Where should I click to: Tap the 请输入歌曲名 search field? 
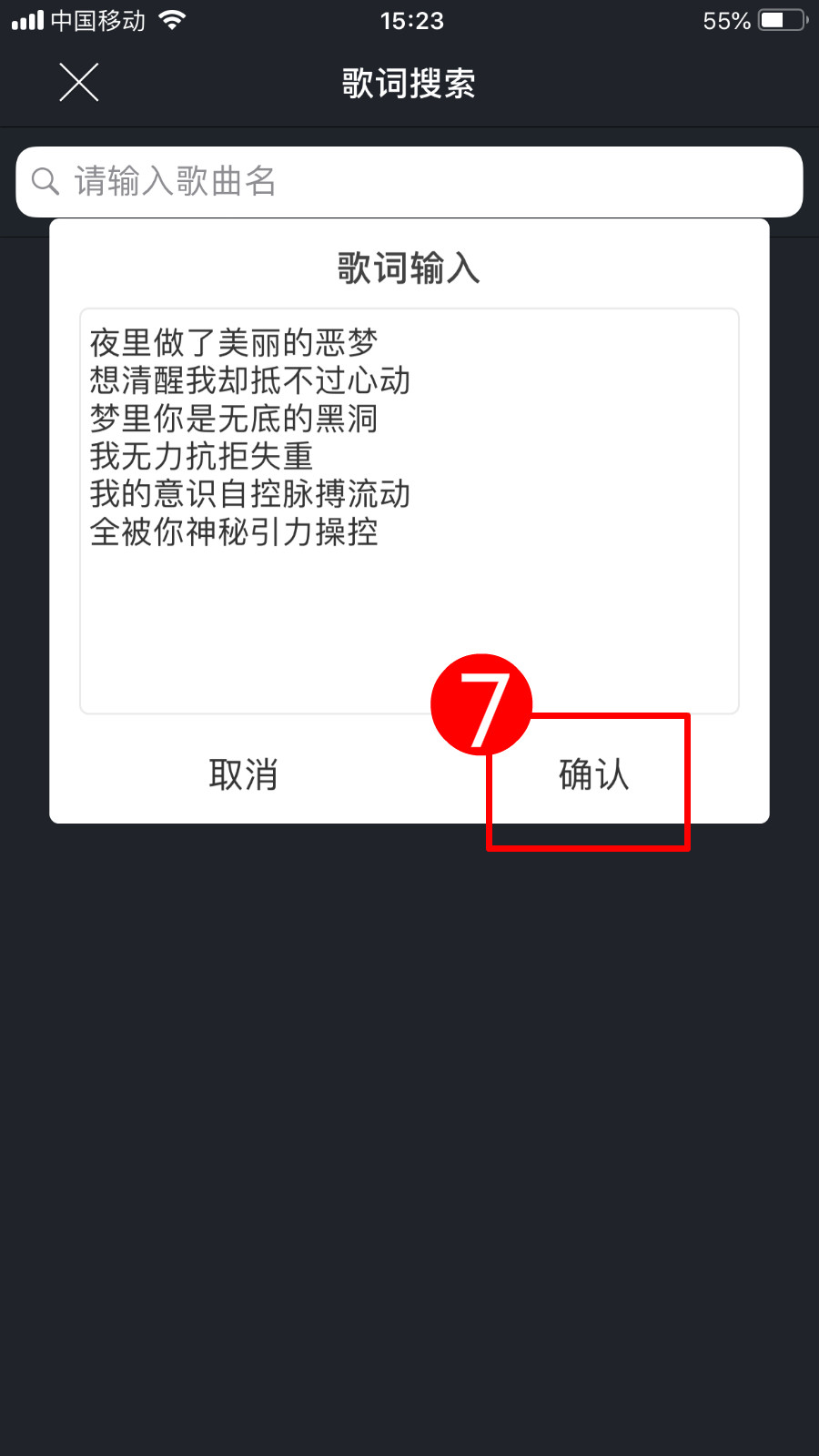tap(409, 181)
